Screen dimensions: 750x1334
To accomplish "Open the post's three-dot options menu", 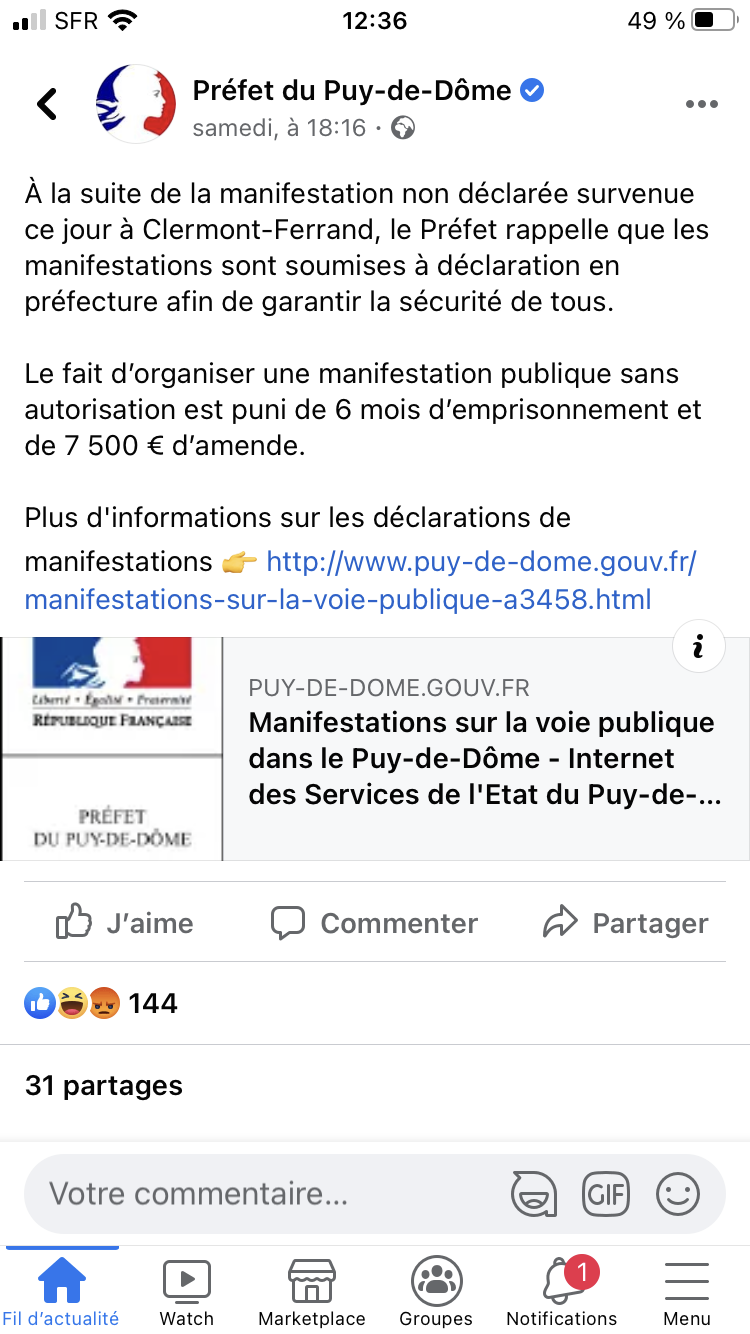I will 701,104.
